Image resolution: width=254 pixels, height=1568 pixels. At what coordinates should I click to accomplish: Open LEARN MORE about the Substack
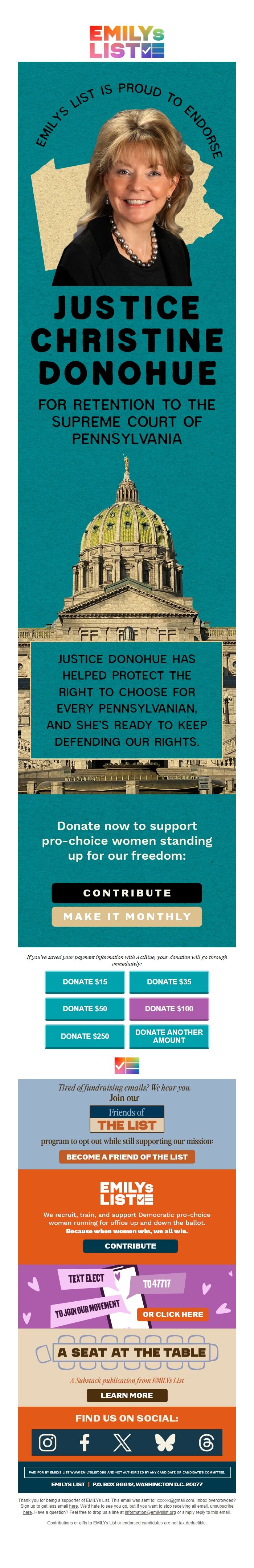(x=126, y=1395)
